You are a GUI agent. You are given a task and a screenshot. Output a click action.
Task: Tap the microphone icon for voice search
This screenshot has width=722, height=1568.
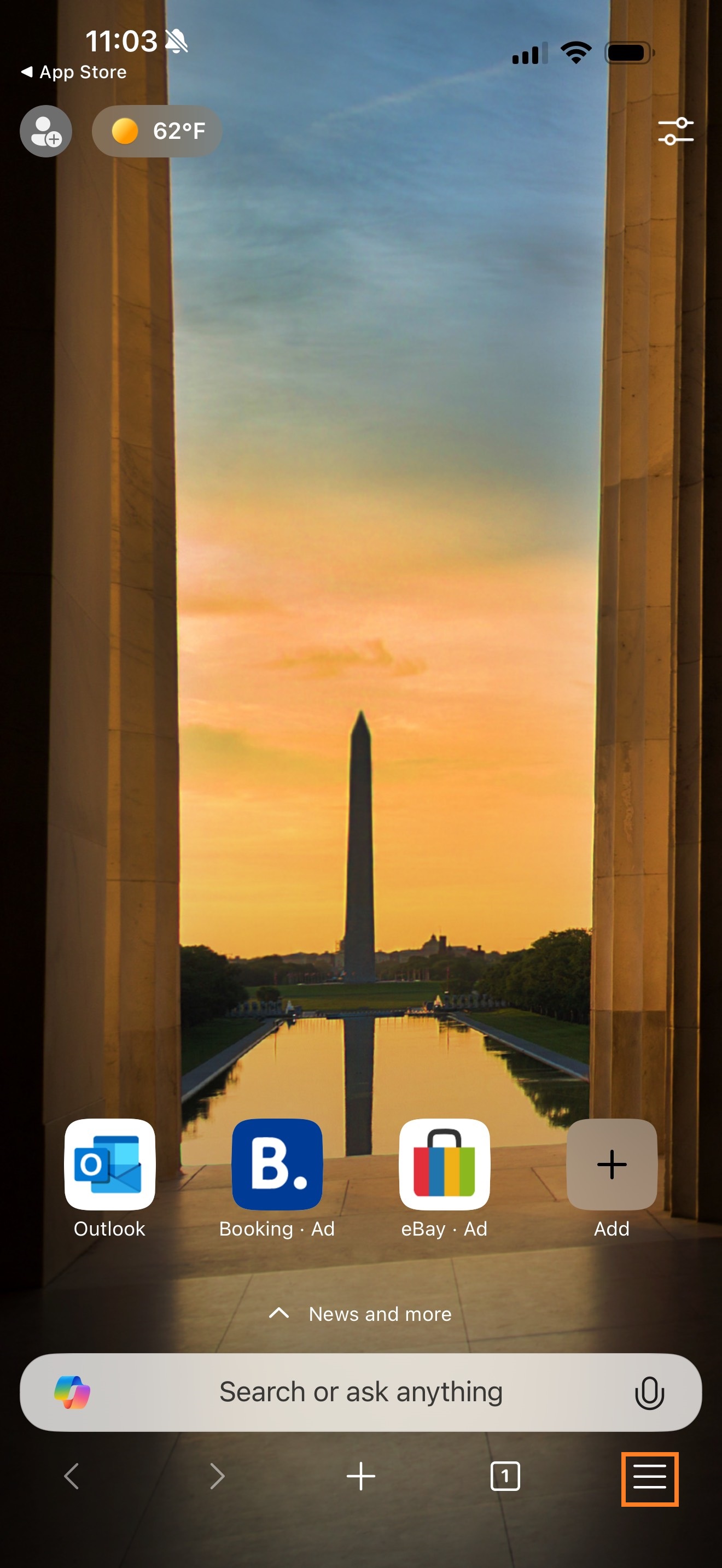tap(648, 1393)
